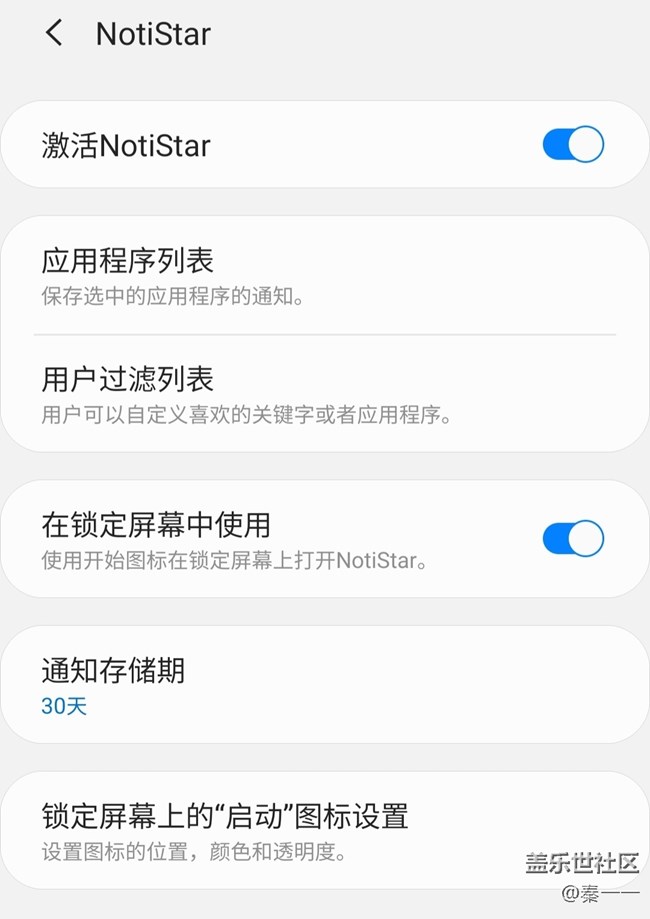
Task: Open 锁定屏幕上的“启动”图标设置
Action: [x=324, y=830]
